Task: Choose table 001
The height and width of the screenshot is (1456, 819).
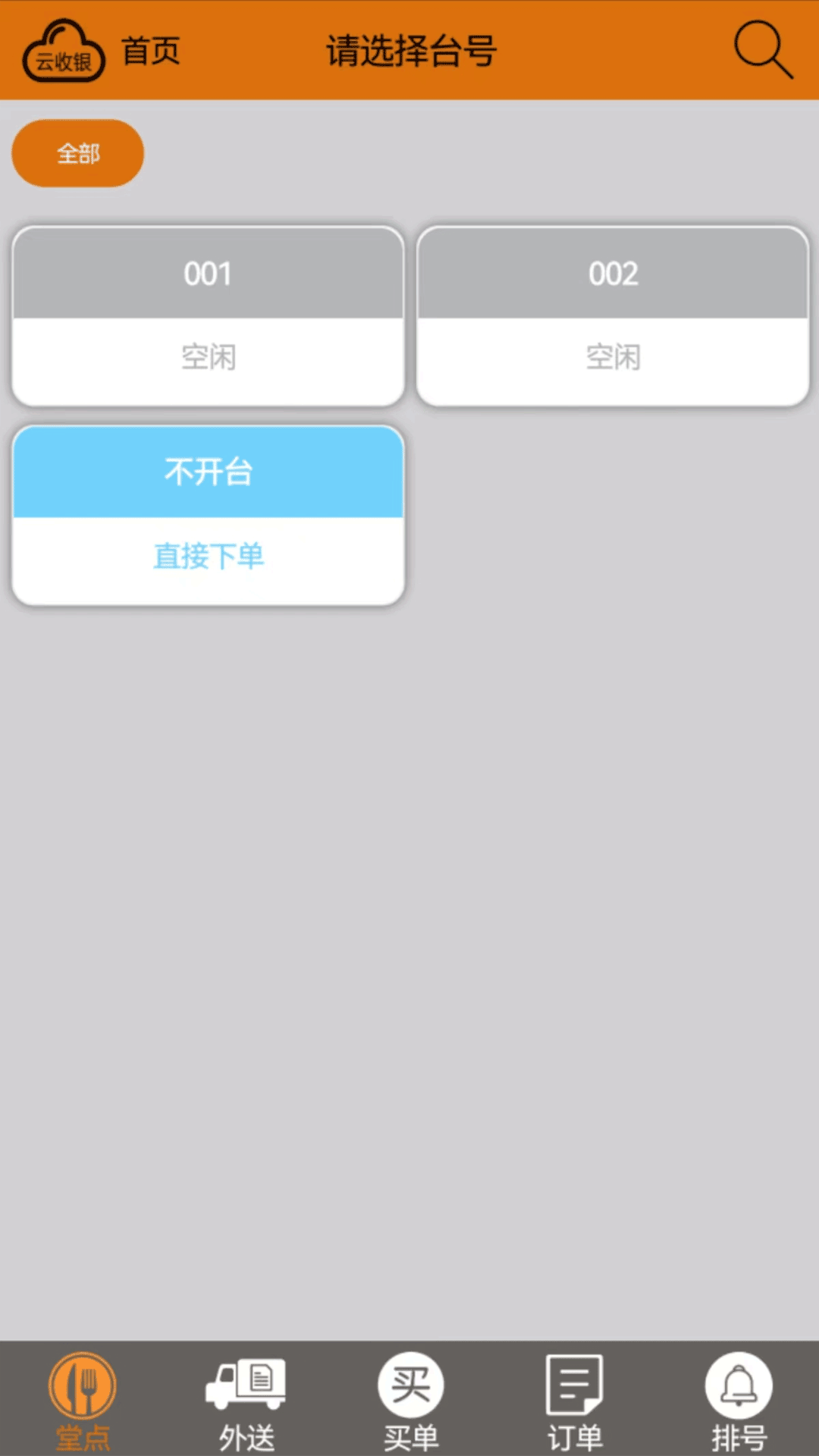Action: tap(209, 316)
